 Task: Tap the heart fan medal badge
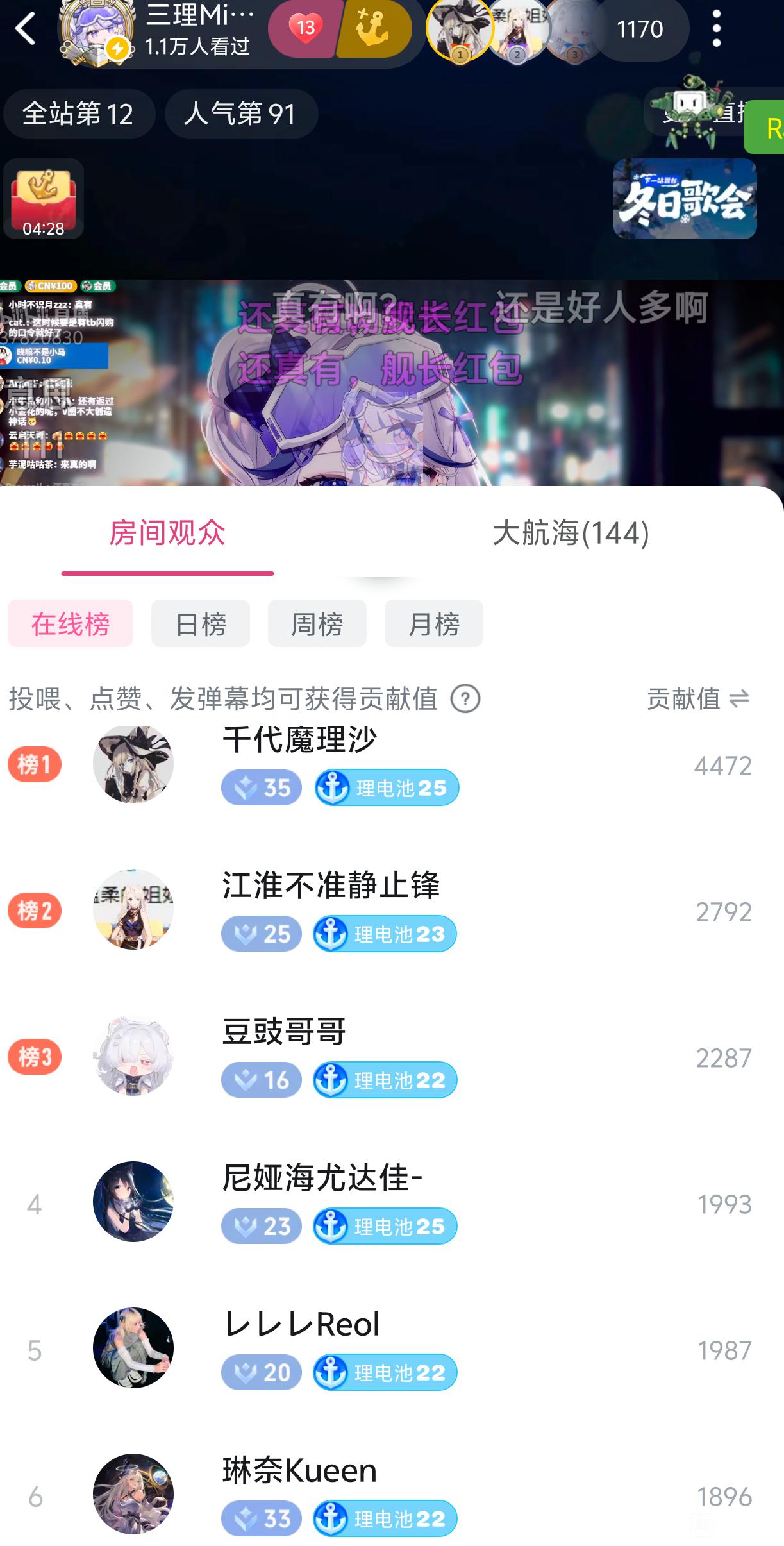(x=304, y=28)
